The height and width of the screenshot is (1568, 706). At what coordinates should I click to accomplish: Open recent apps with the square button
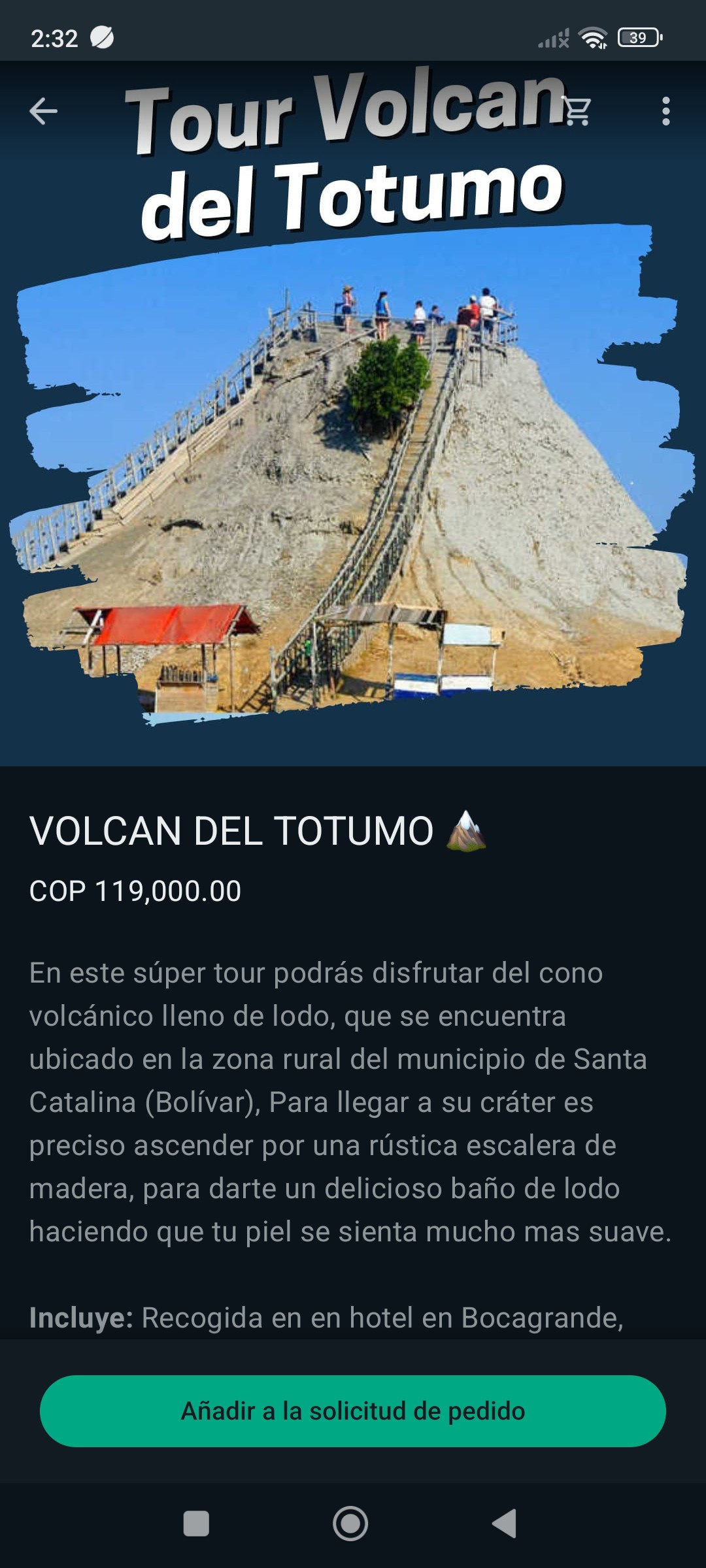(196, 1524)
